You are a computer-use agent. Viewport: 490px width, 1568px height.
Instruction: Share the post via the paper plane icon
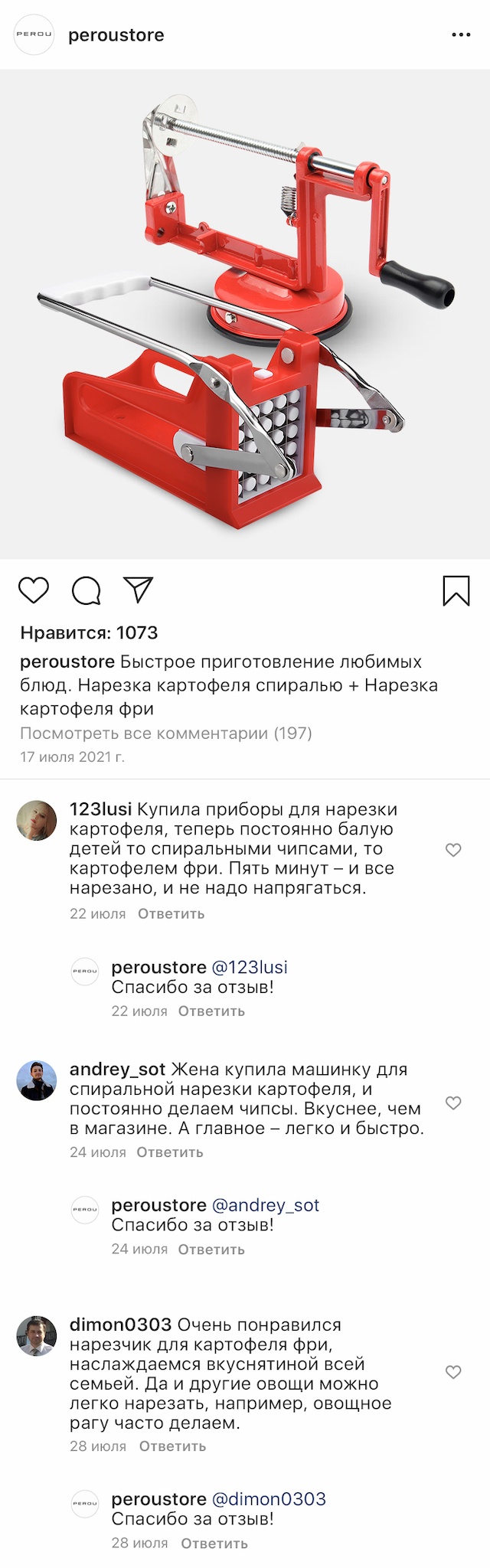139,590
